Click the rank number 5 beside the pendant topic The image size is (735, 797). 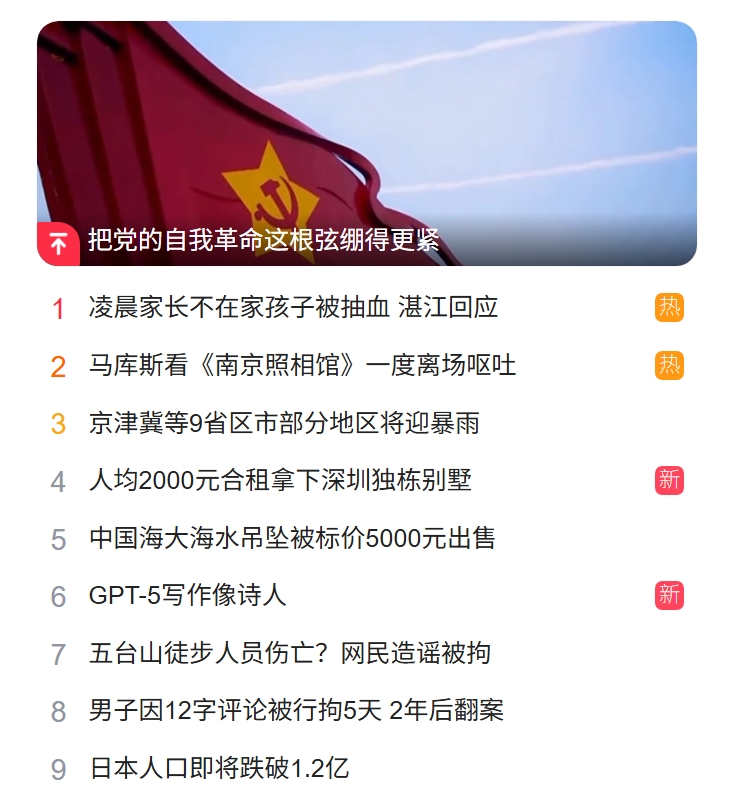pos(55,537)
